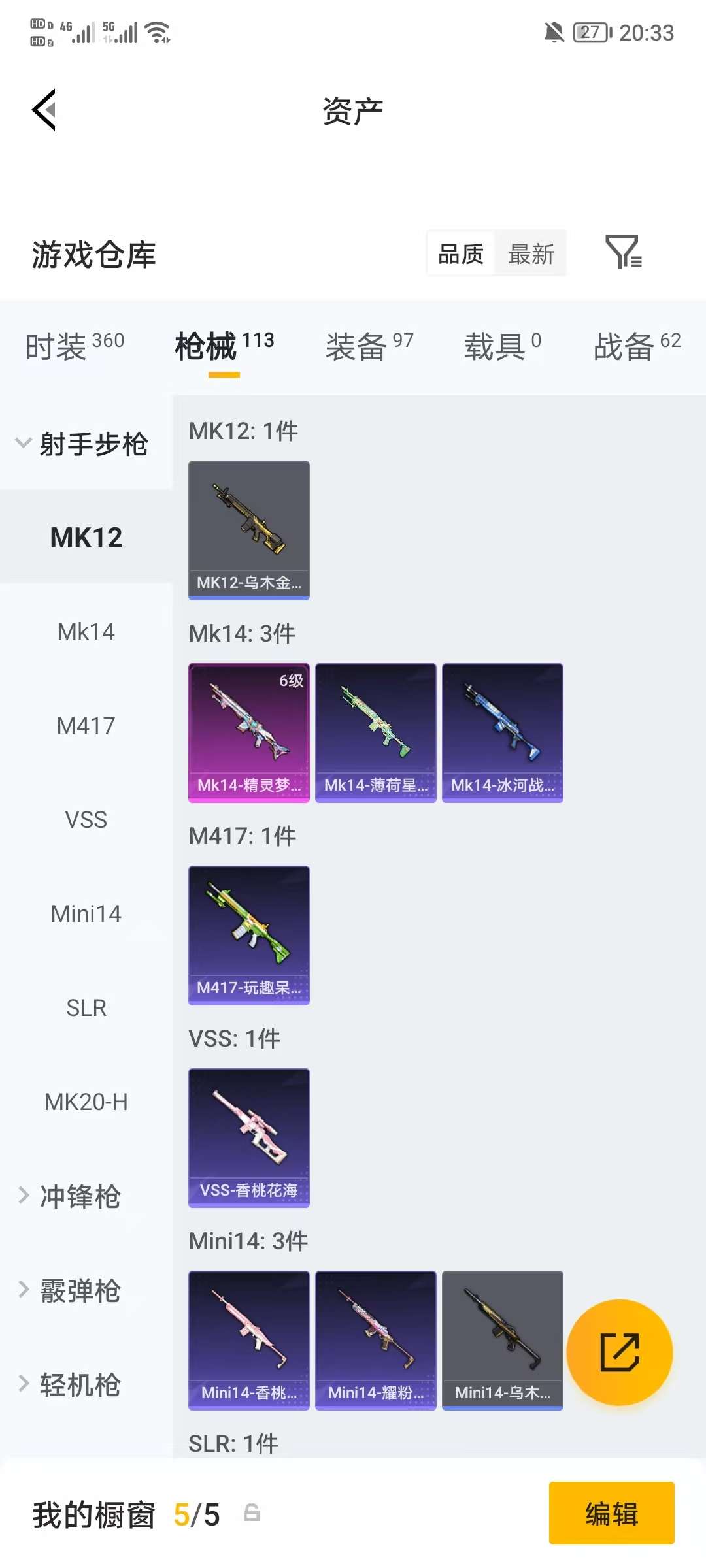Image resolution: width=706 pixels, height=1568 pixels.
Task: Sort warehouse by 品质
Action: [461, 253]
